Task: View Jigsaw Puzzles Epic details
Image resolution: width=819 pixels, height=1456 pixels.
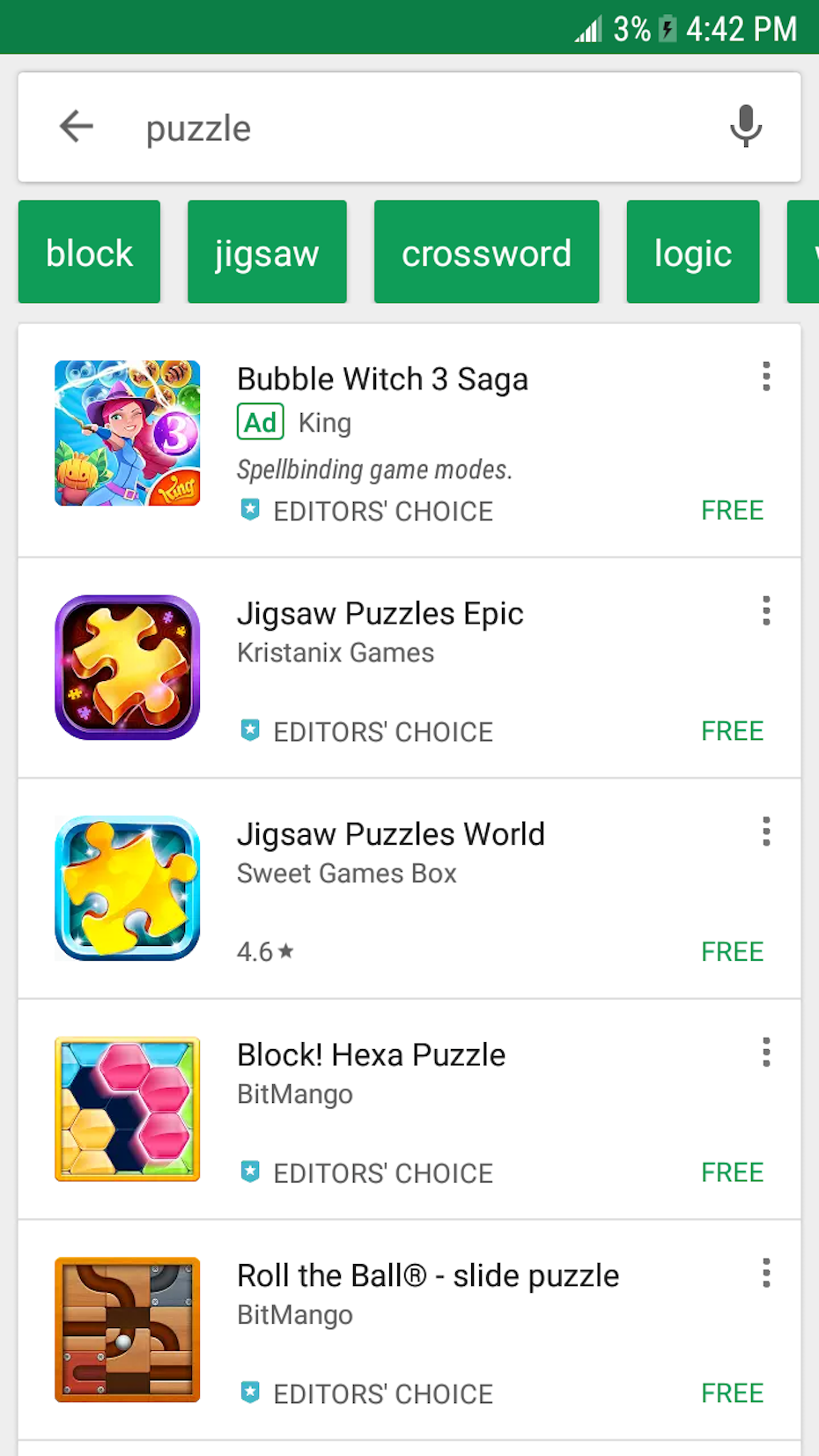Action: 409,668
